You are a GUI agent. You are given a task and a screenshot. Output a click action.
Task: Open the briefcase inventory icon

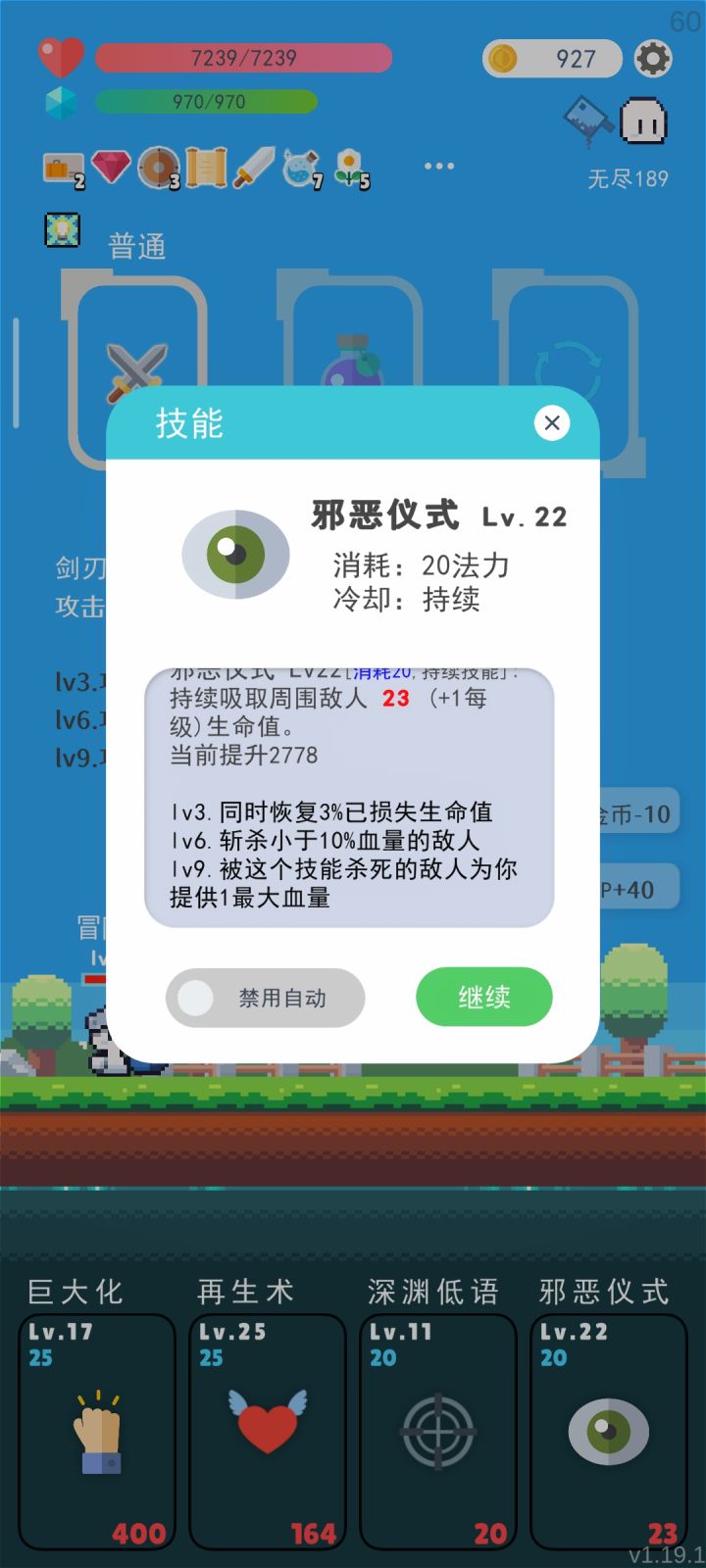pos(61,165)
